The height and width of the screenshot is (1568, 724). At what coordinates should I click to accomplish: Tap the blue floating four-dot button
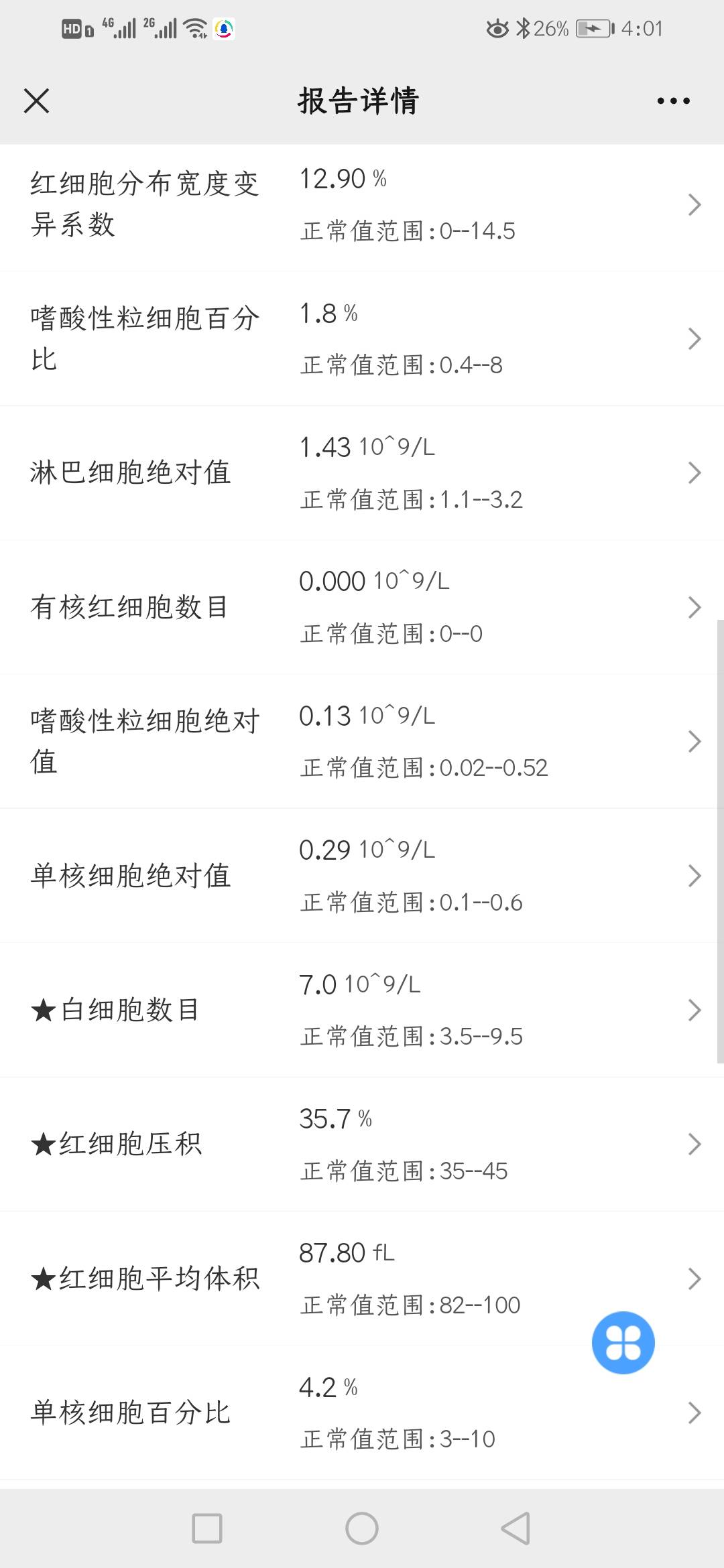(622, 1342)
